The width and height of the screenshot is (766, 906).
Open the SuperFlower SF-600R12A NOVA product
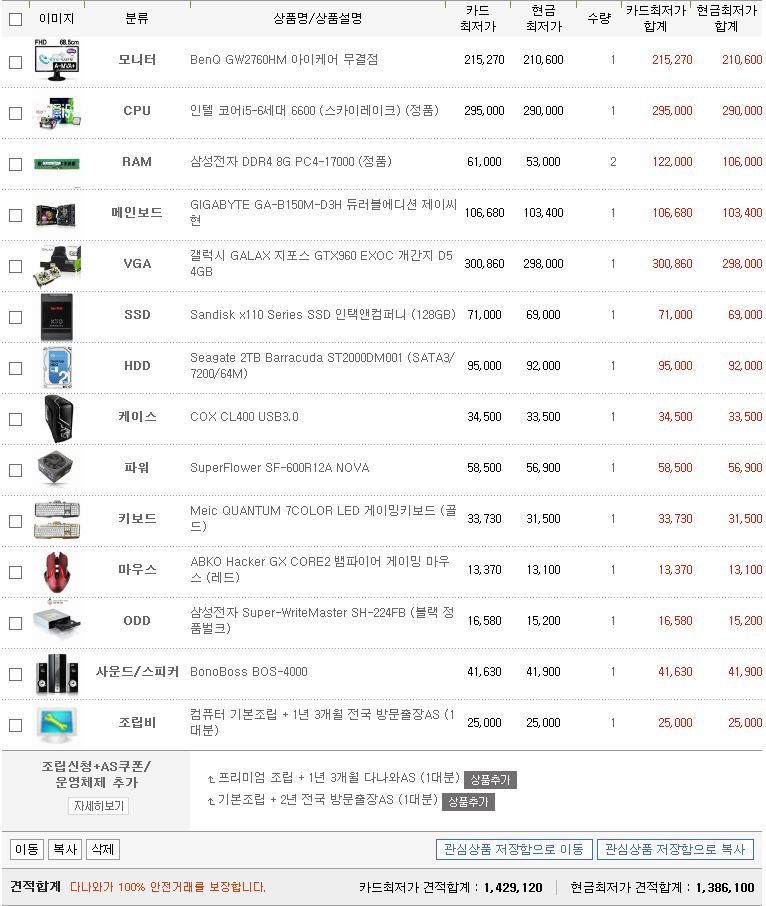click(280, 467)
